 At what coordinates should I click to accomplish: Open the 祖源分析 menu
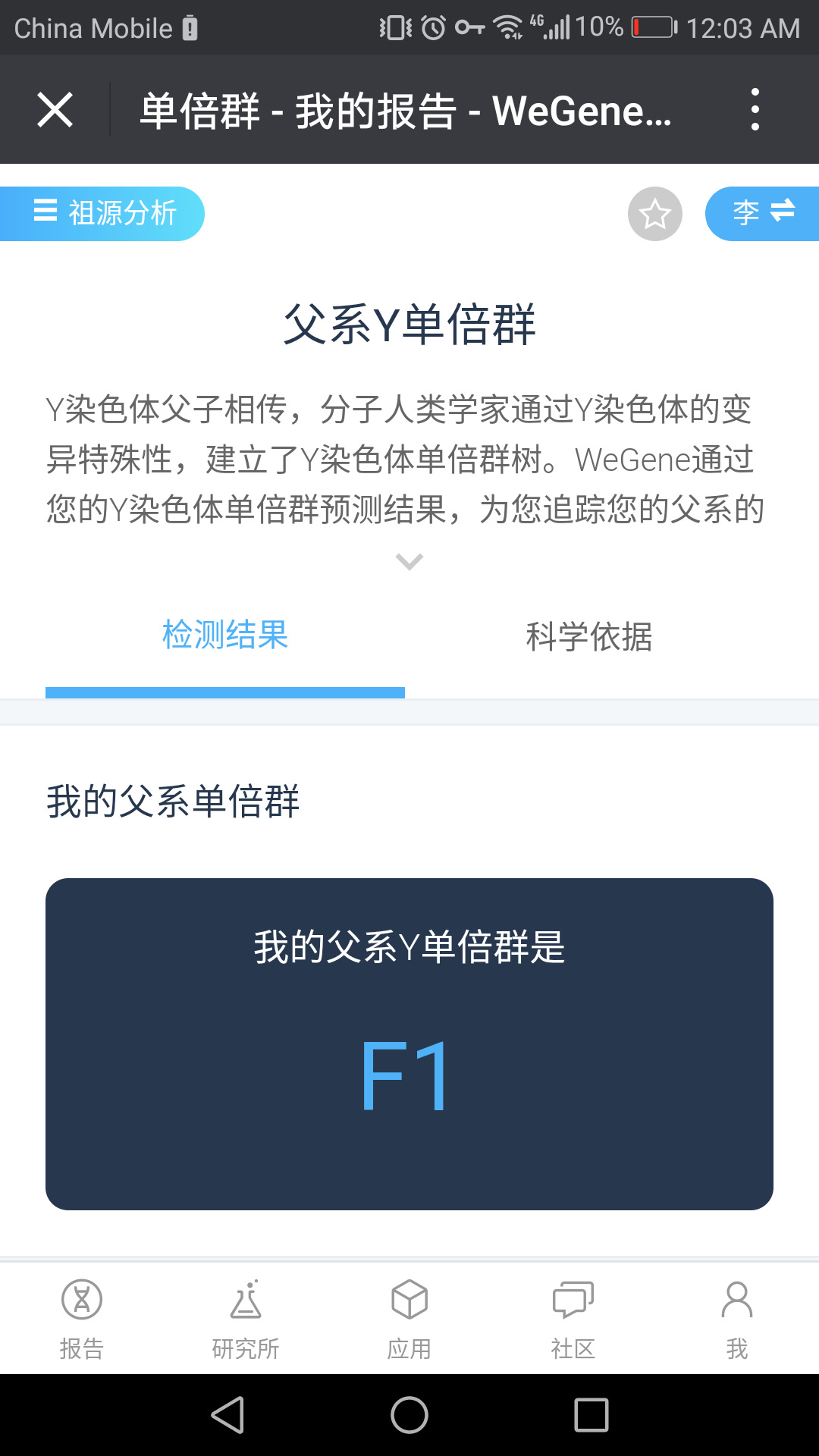(104, 213)
